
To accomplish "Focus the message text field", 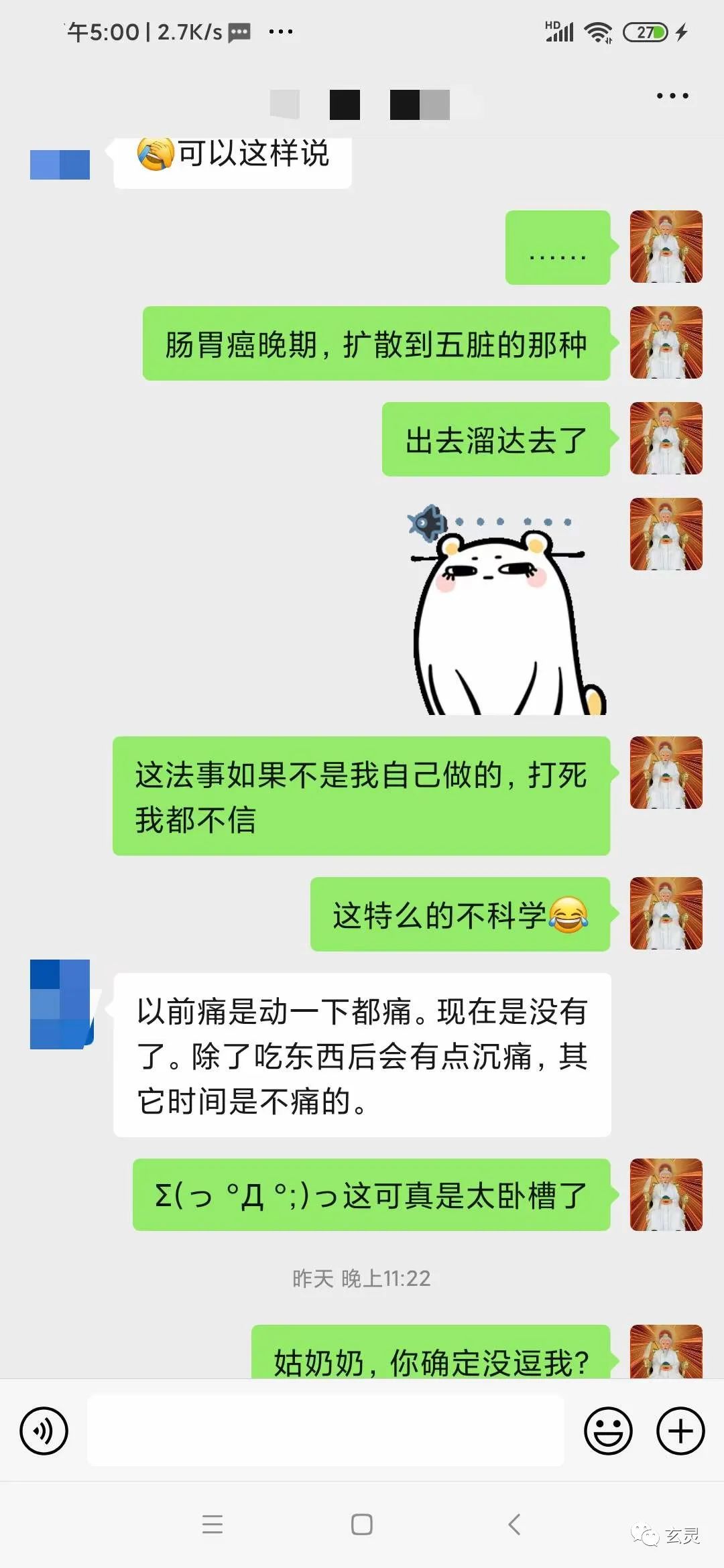I will click(x=325, y=1431).
